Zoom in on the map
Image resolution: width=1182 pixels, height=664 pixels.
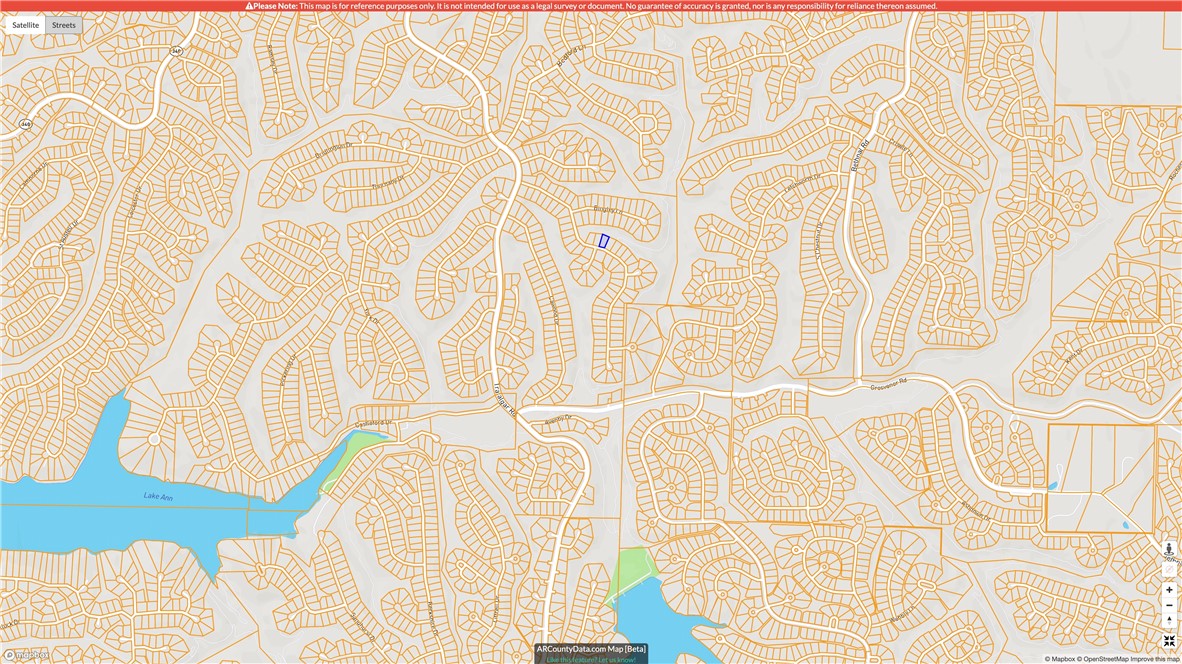coord(1169,590)
